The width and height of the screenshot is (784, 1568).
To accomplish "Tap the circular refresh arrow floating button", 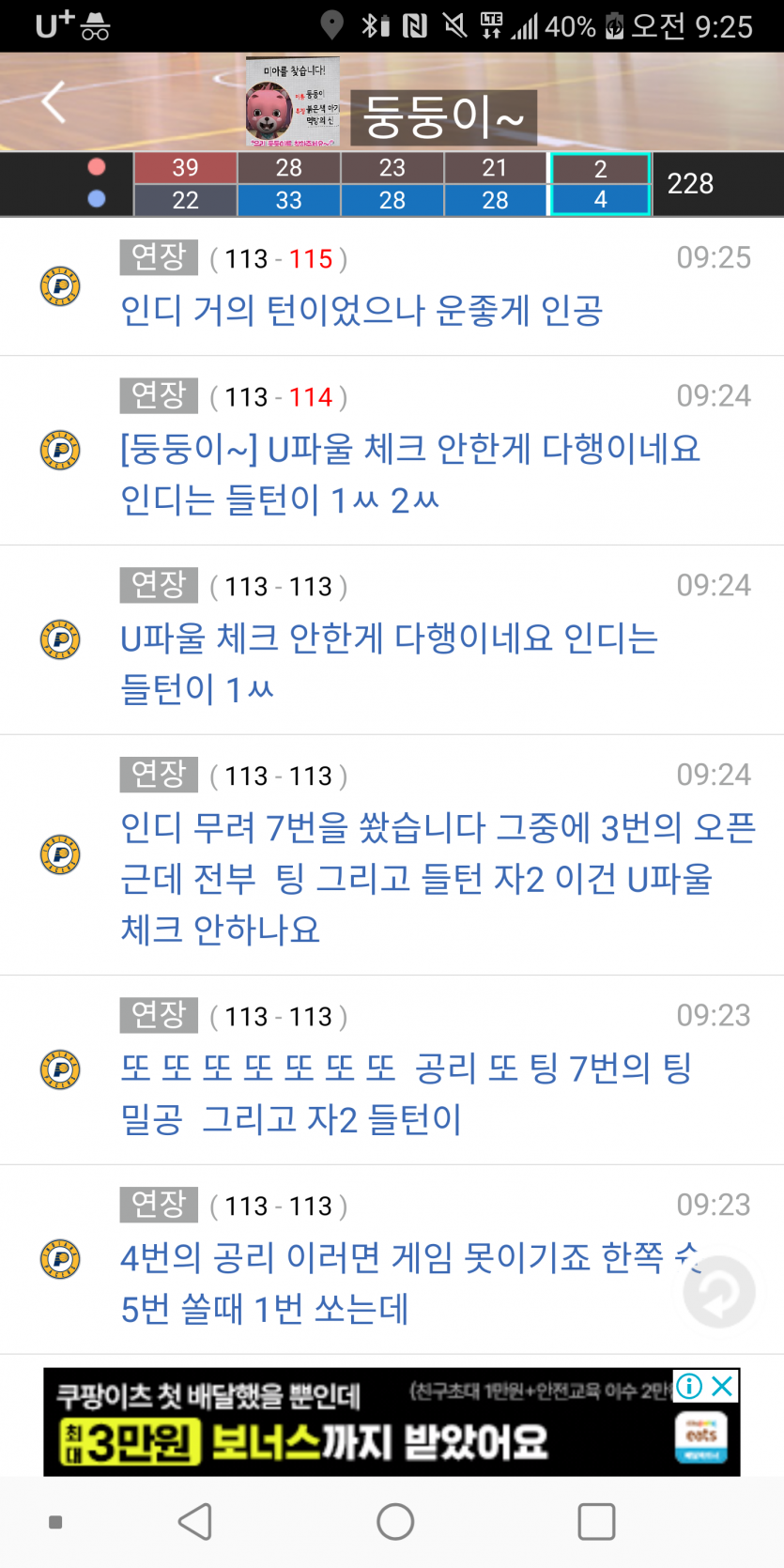I will pyautogui.click(x=719, y=1292).
